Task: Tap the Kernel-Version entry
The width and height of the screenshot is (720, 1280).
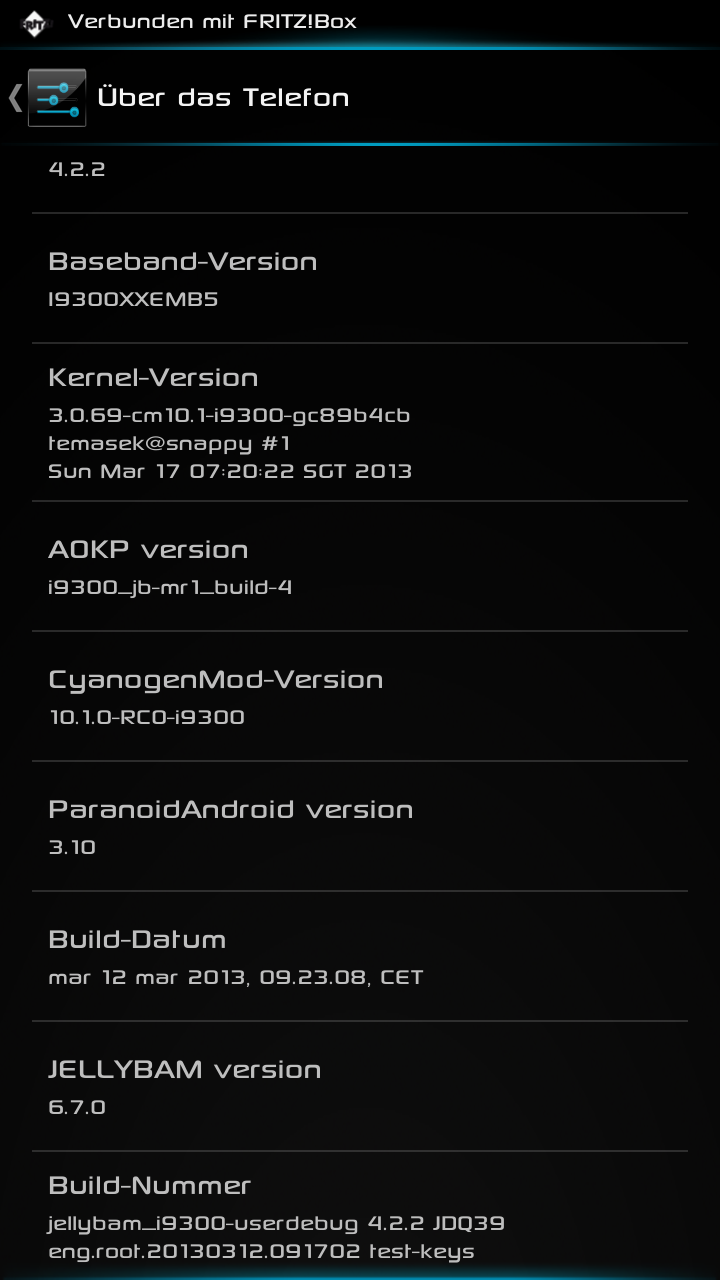Action: (x=360, y=422)
